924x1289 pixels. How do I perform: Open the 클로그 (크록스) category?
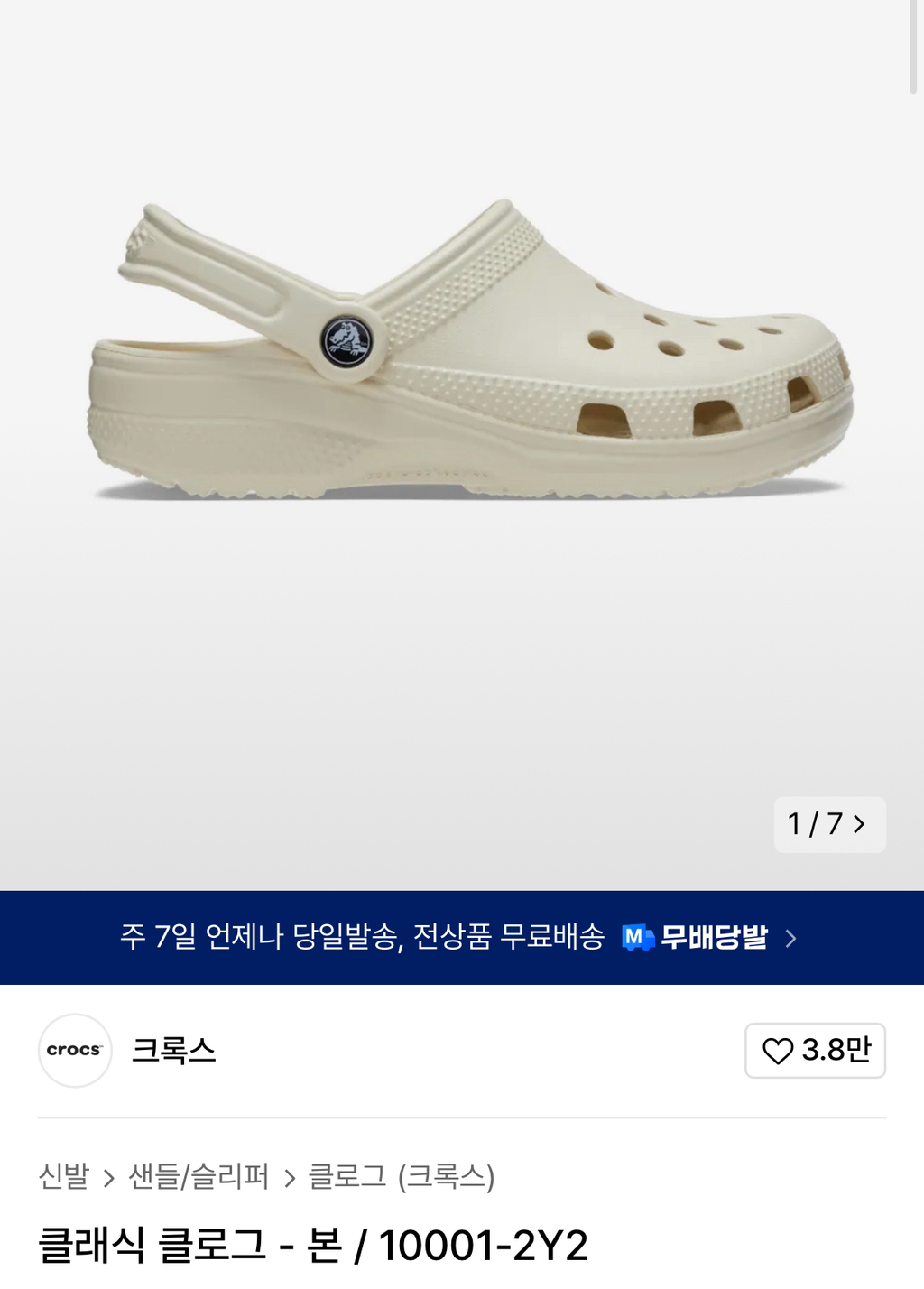point(402,1176)
